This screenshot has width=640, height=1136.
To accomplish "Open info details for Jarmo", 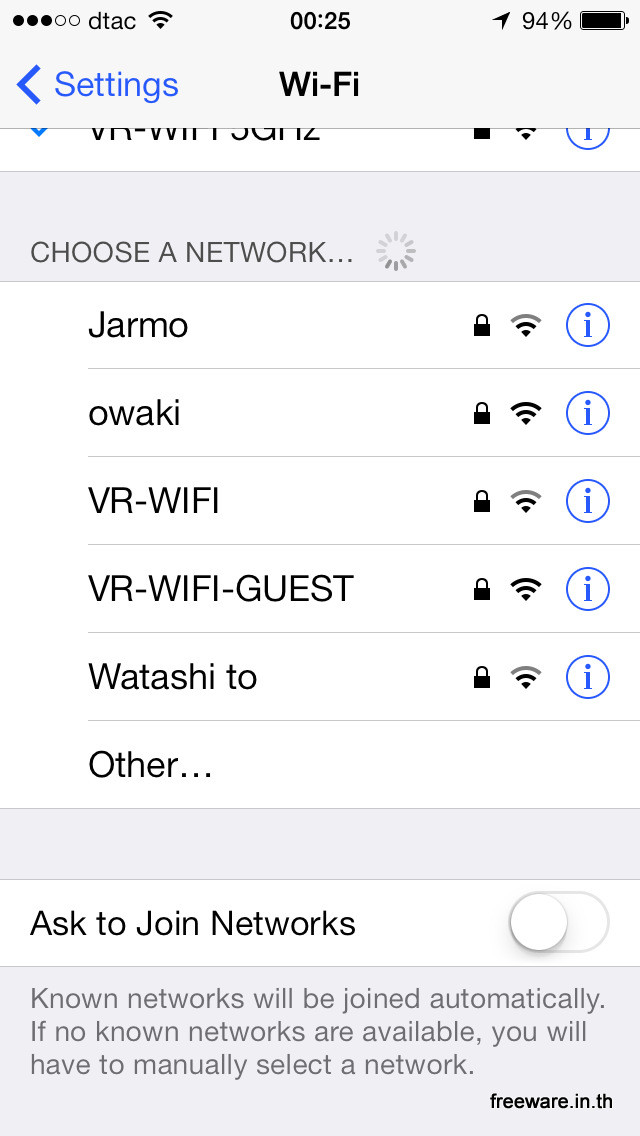I will coord(588,325).
